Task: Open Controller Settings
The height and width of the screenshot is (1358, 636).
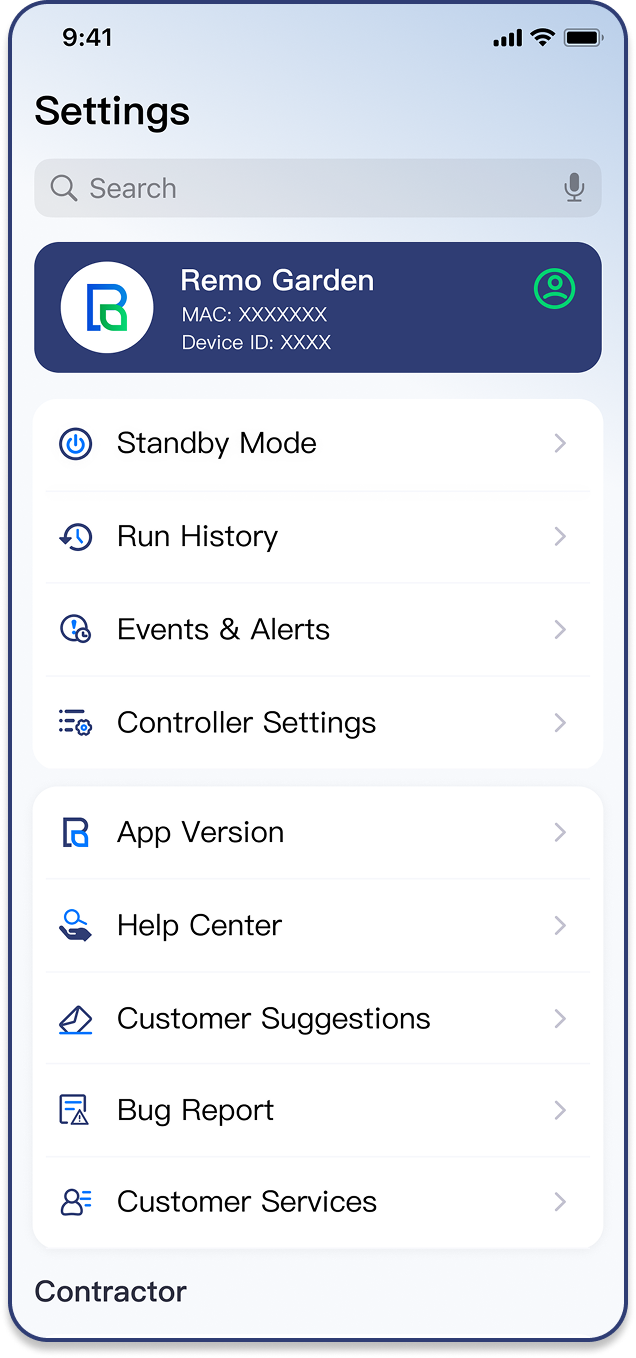Action: click(x=318, y=723)
